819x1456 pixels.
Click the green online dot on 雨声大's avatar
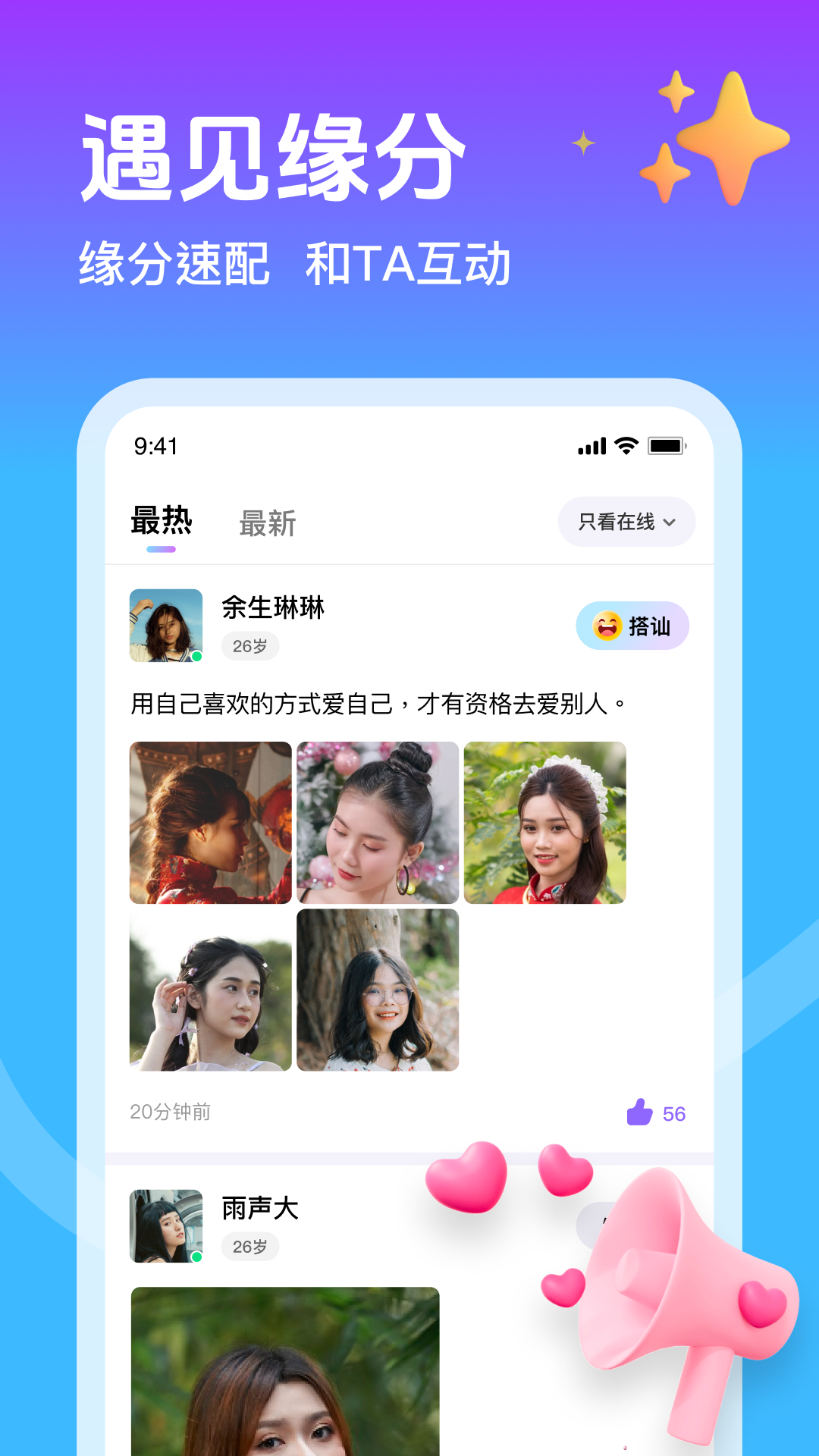[196, 1257]
